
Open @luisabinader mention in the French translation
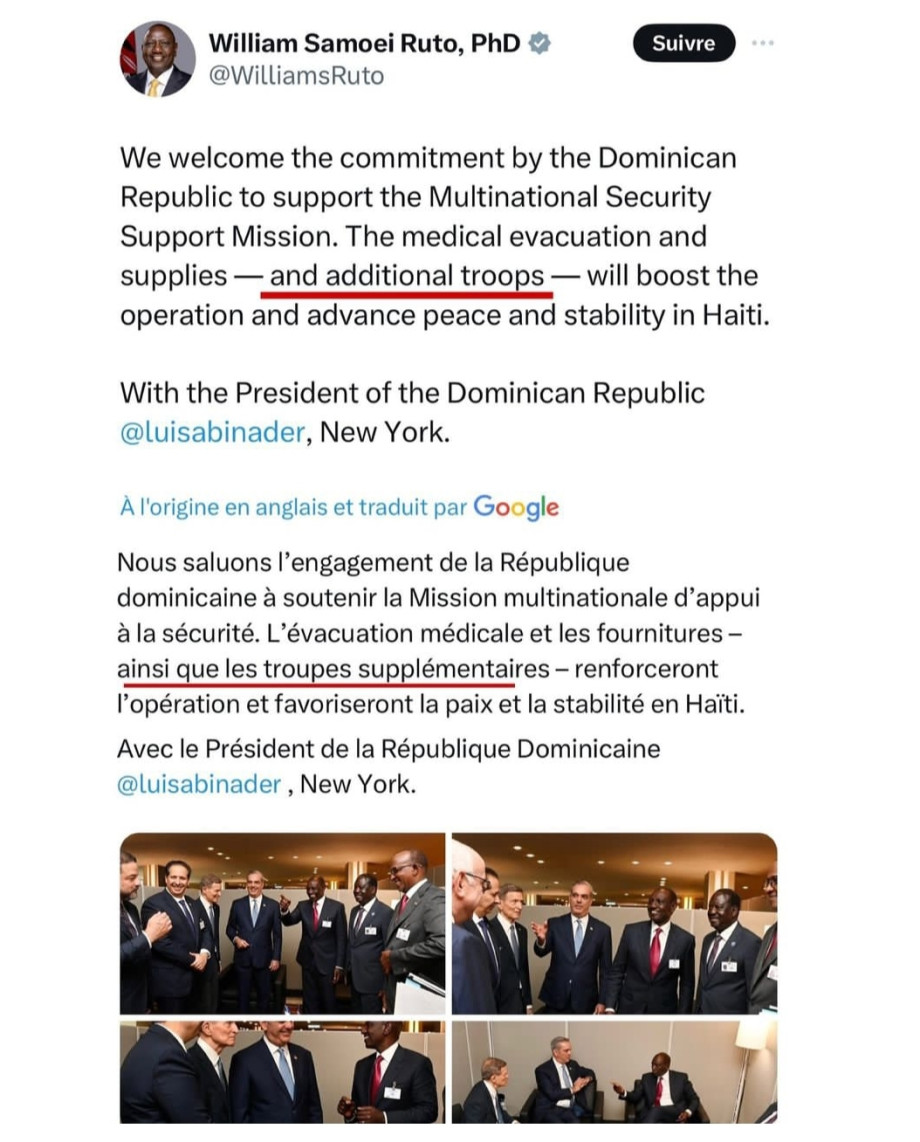point(199,784)
